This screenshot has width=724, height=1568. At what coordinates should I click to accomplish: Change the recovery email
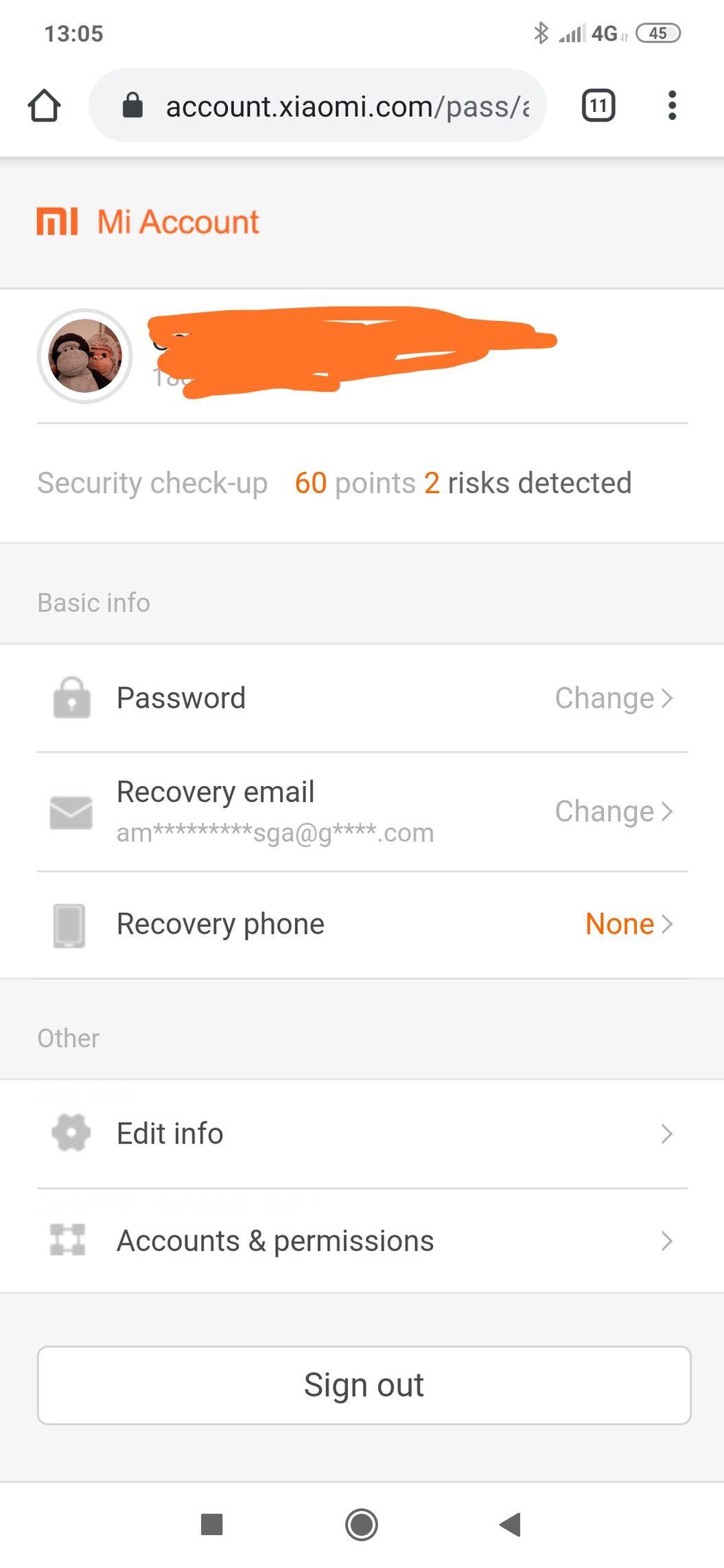[362, 812]
